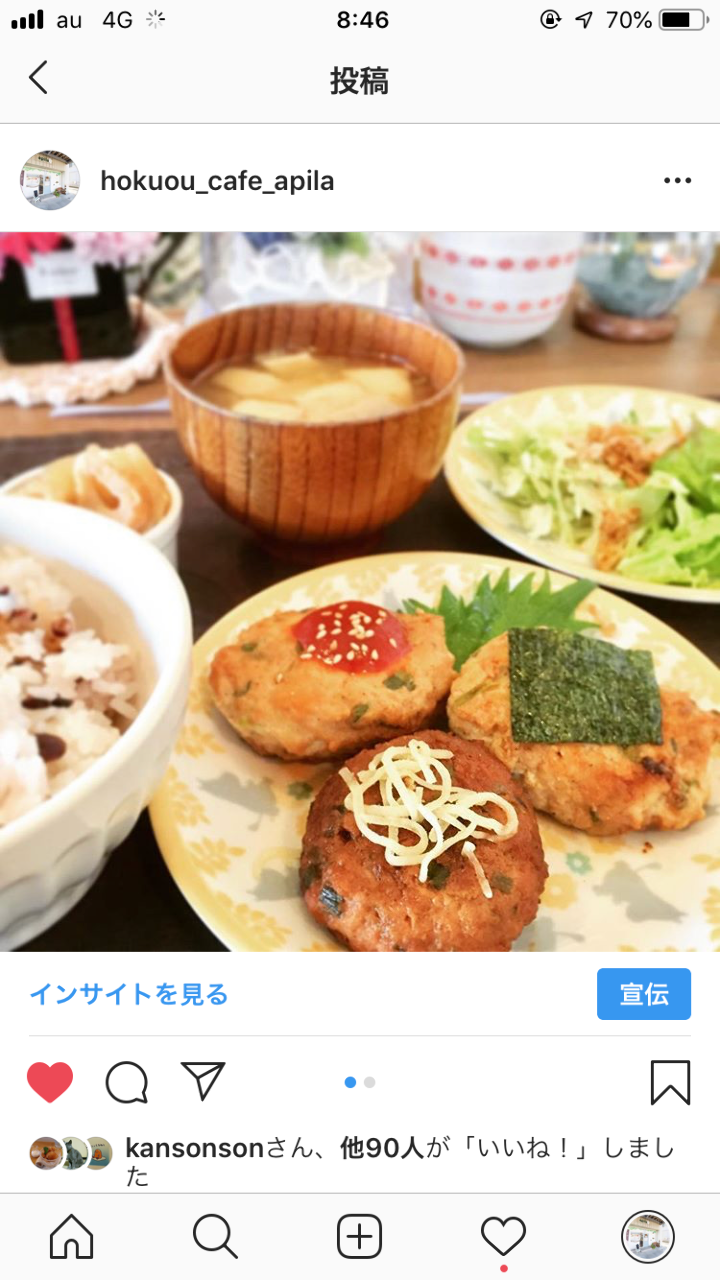The width and height of the screenshot is (720, 1280).
Task: Open your profile tab
Action: (x=648, y=1238)
